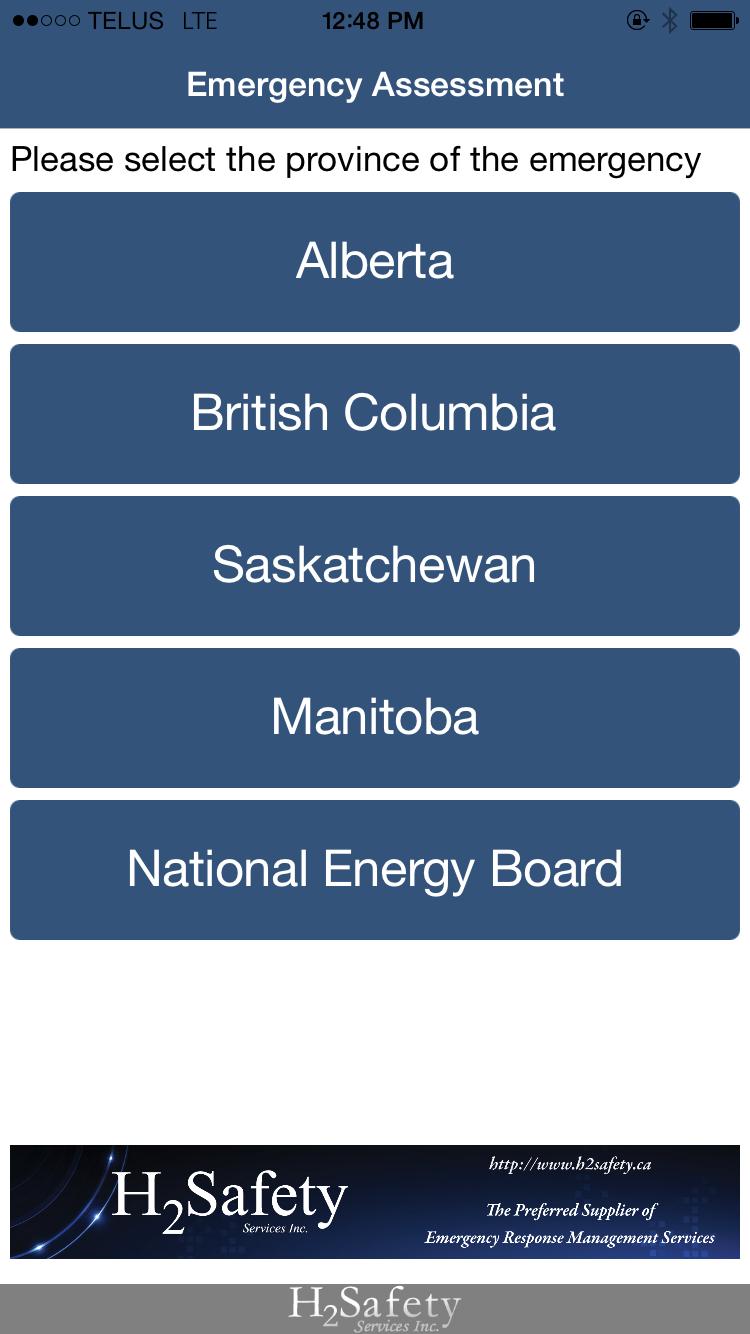Viewport: 750px width, 1334px height.
Task: Pick Saskatchewan from the province list
Action: [375, 566]
